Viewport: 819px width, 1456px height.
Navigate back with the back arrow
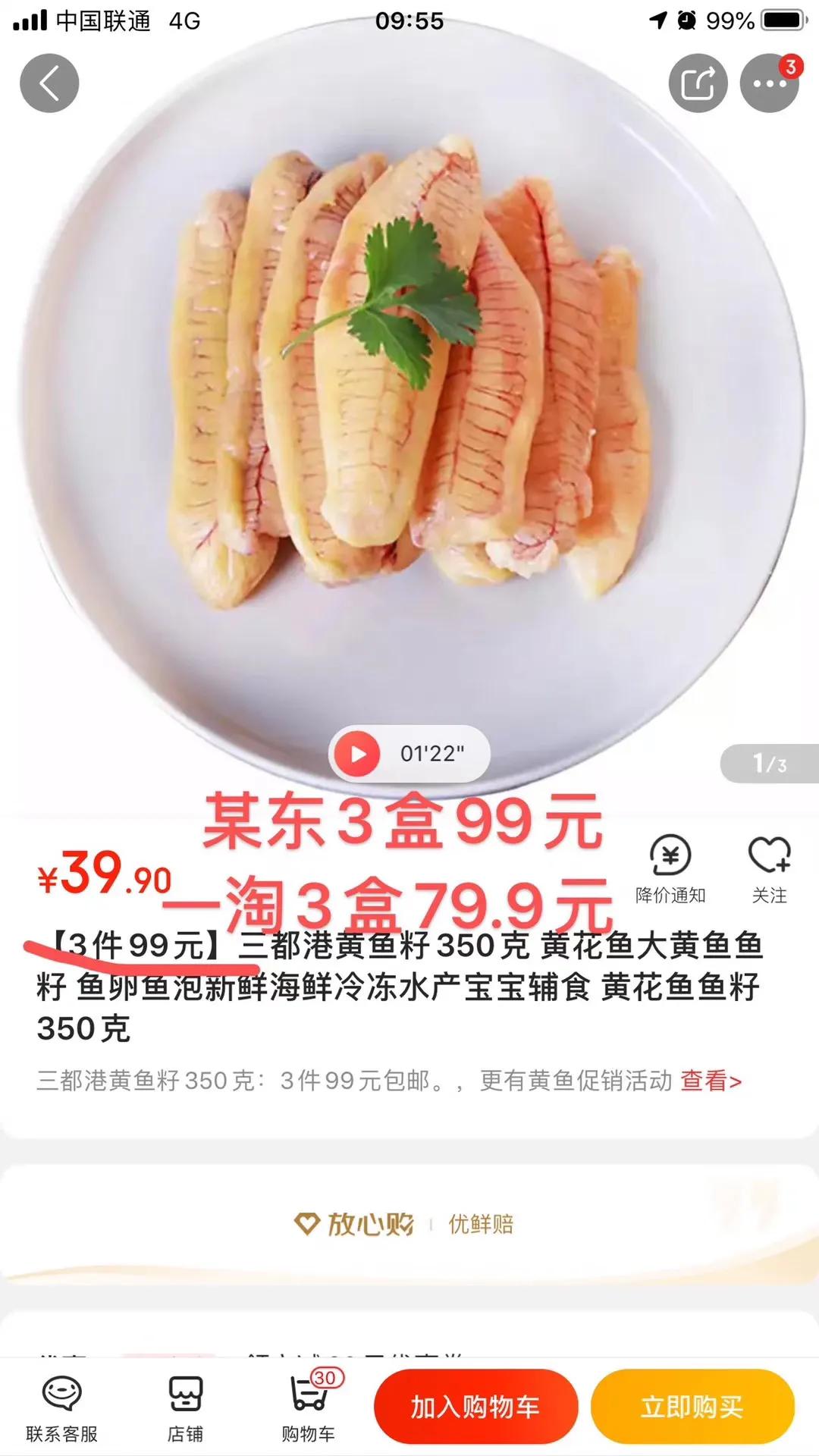[x=48, y=83]
